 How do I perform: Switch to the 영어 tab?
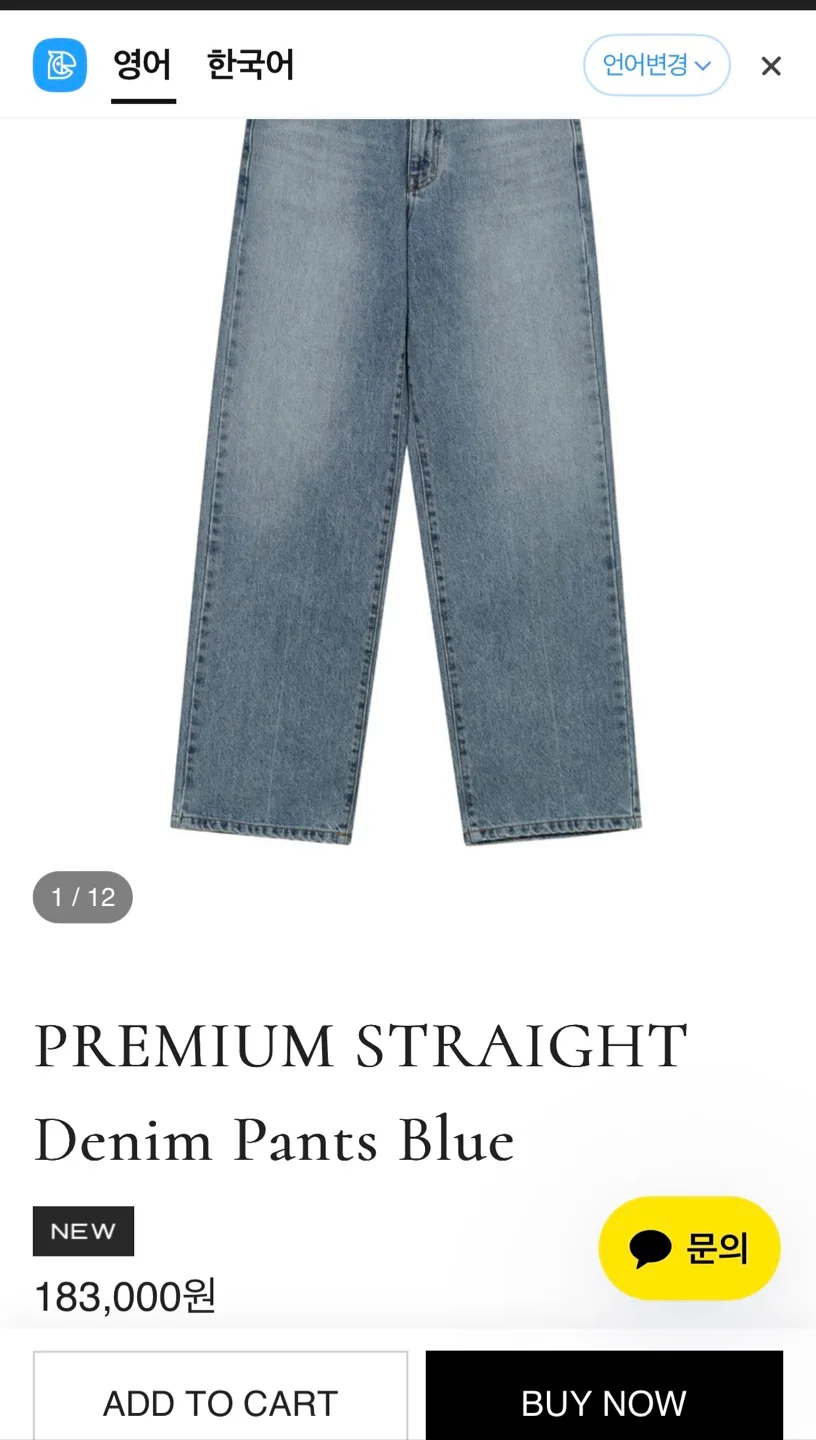tap(143, 66)
